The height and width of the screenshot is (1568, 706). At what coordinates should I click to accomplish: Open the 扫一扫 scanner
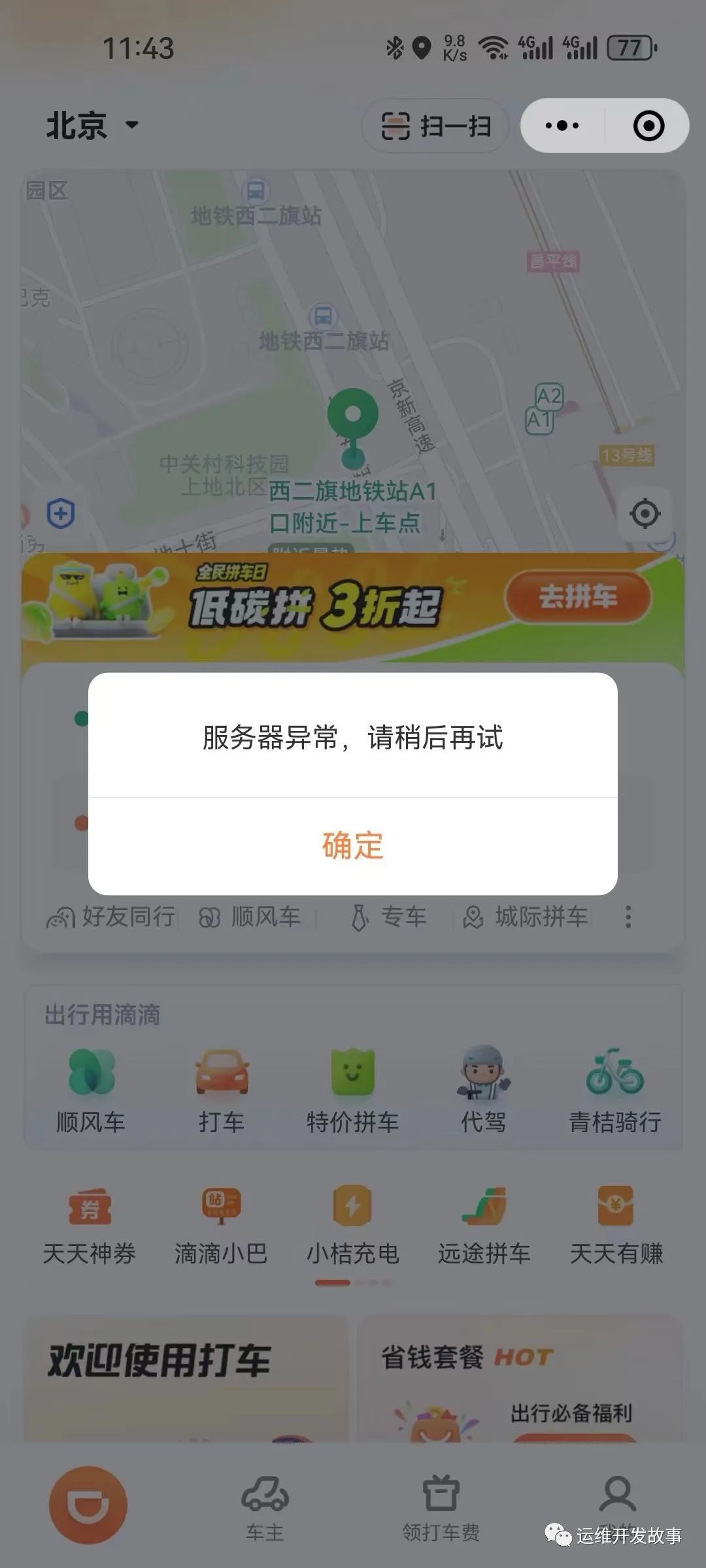[x=436, y=126]
